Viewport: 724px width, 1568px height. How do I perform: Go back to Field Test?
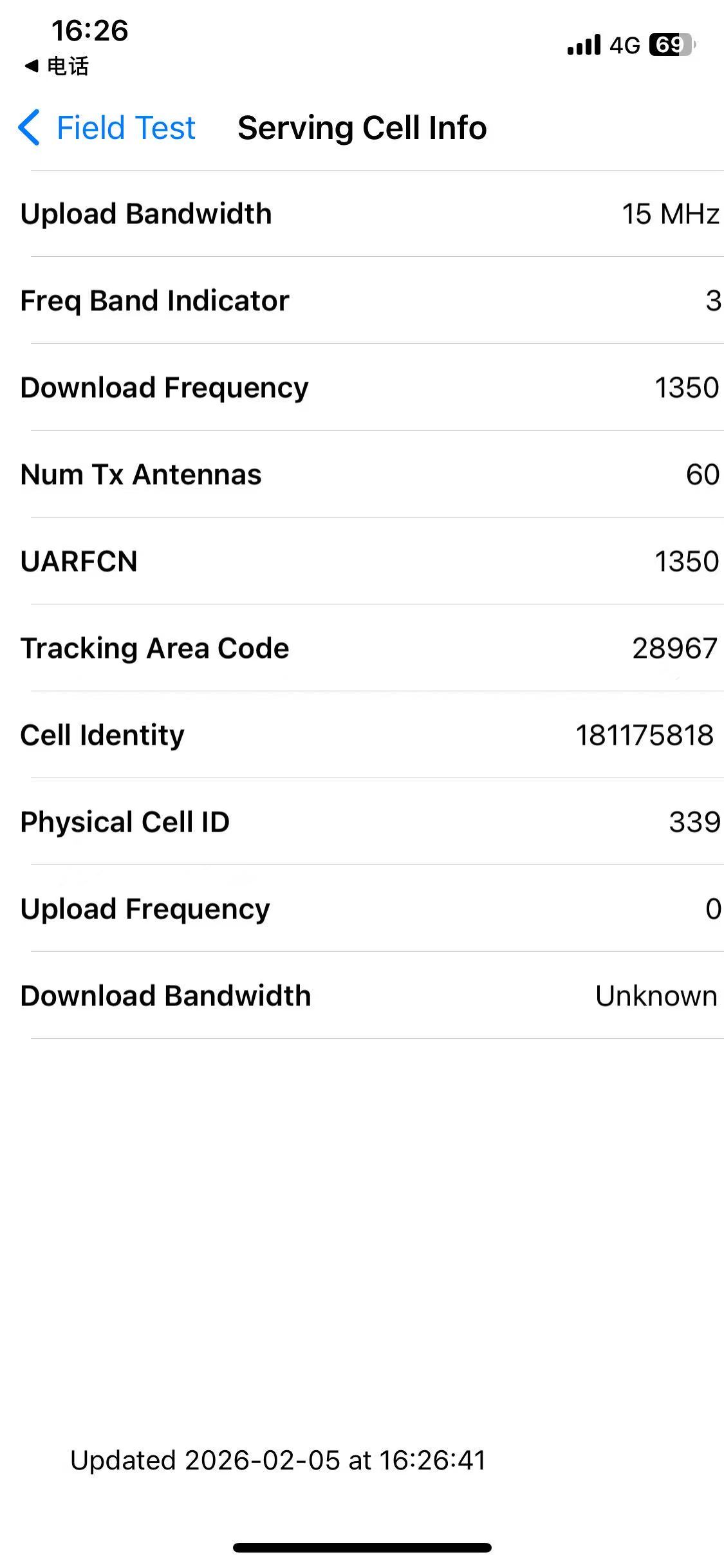pos(107,127)
